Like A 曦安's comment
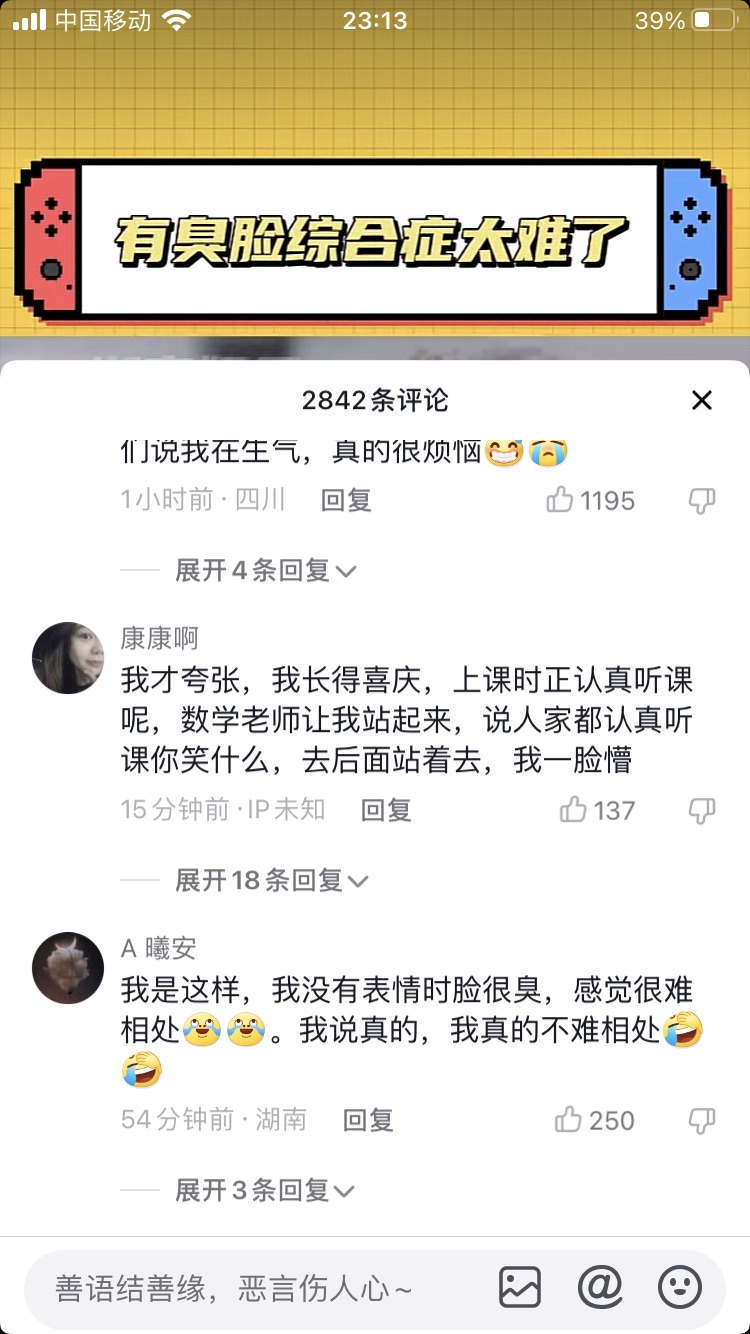 569,1120
